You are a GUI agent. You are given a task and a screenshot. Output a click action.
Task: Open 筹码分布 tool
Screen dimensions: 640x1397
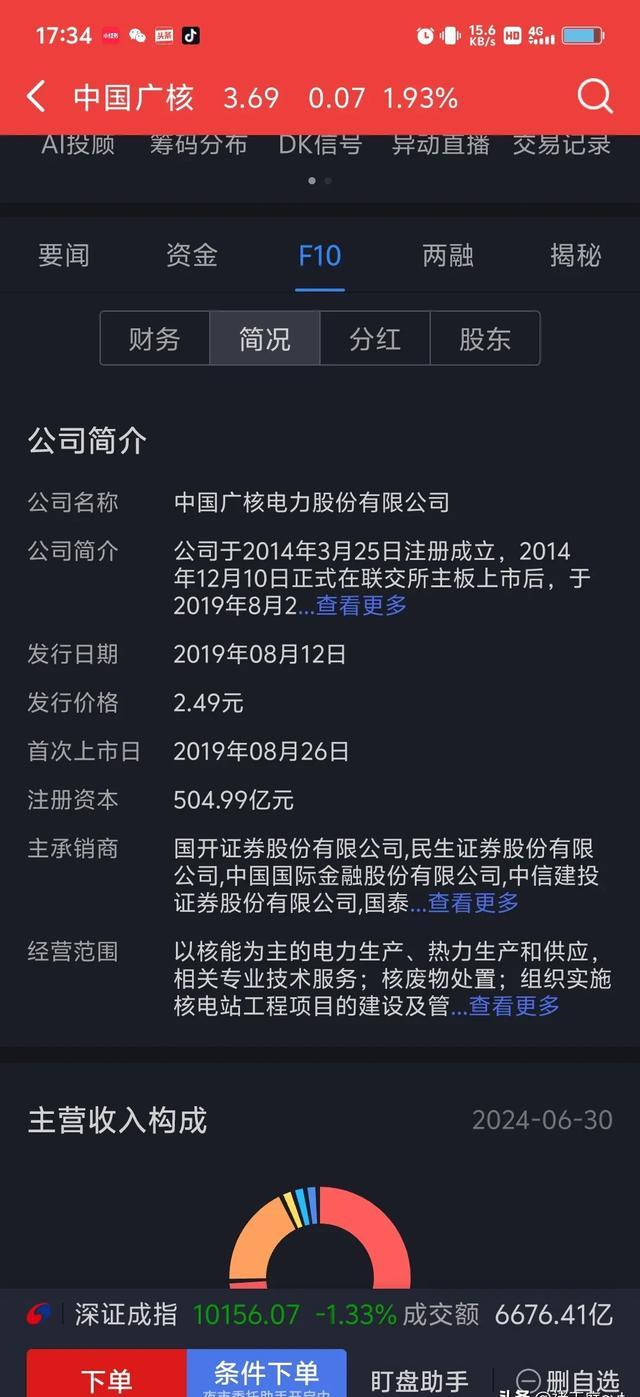tap(198, 145)
